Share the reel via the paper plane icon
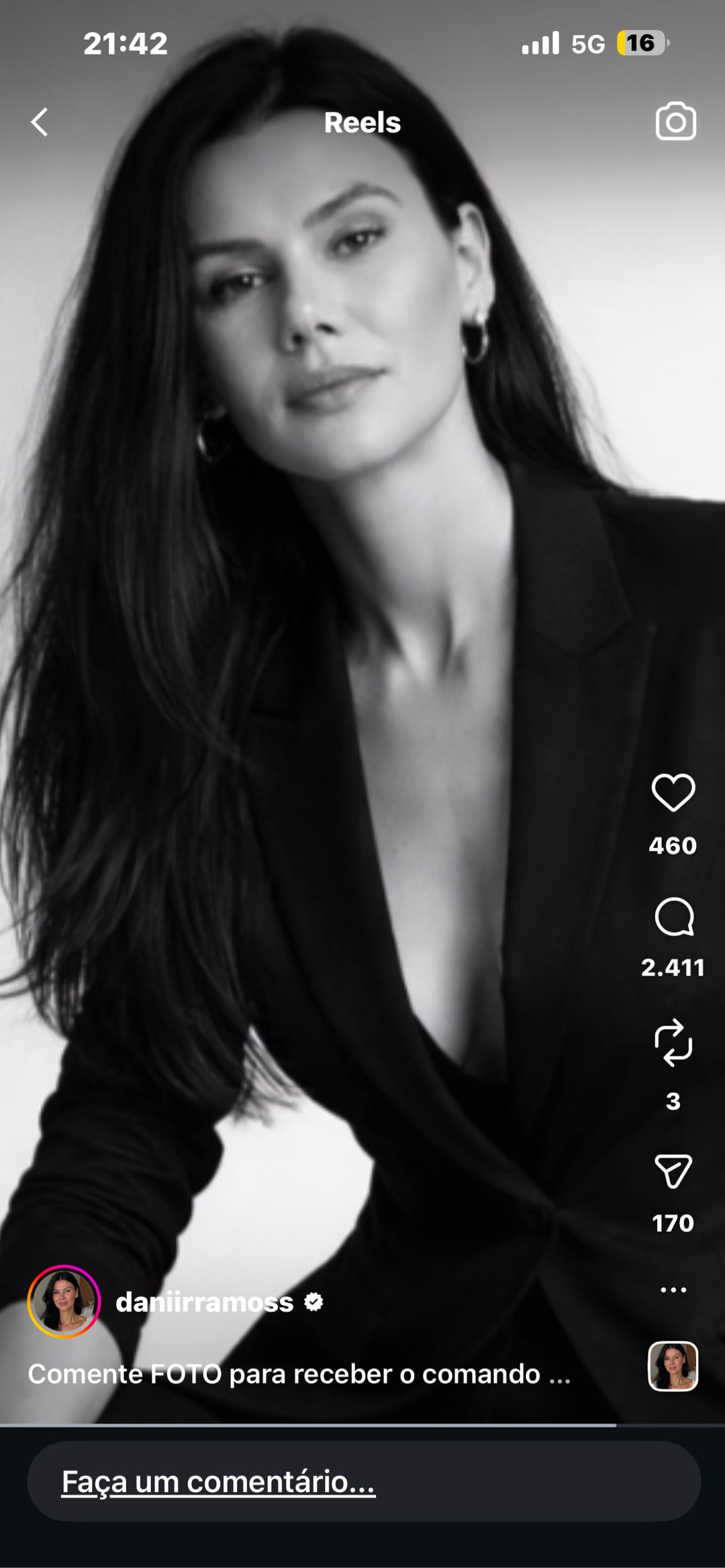Image resolution: width=725 pixels, height=1568 pixels. tap(673, 1171)
